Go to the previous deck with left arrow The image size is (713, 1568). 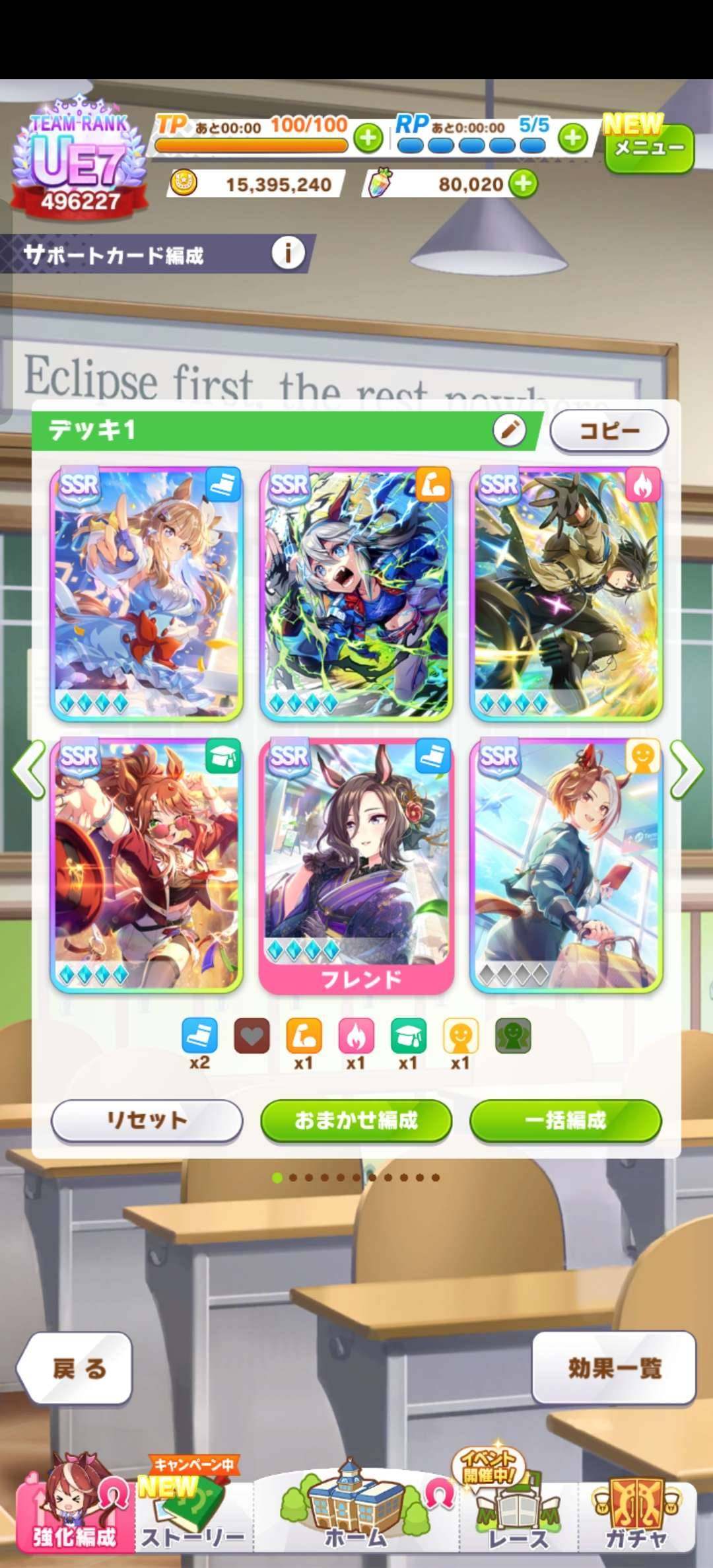(x=28, y=769)
